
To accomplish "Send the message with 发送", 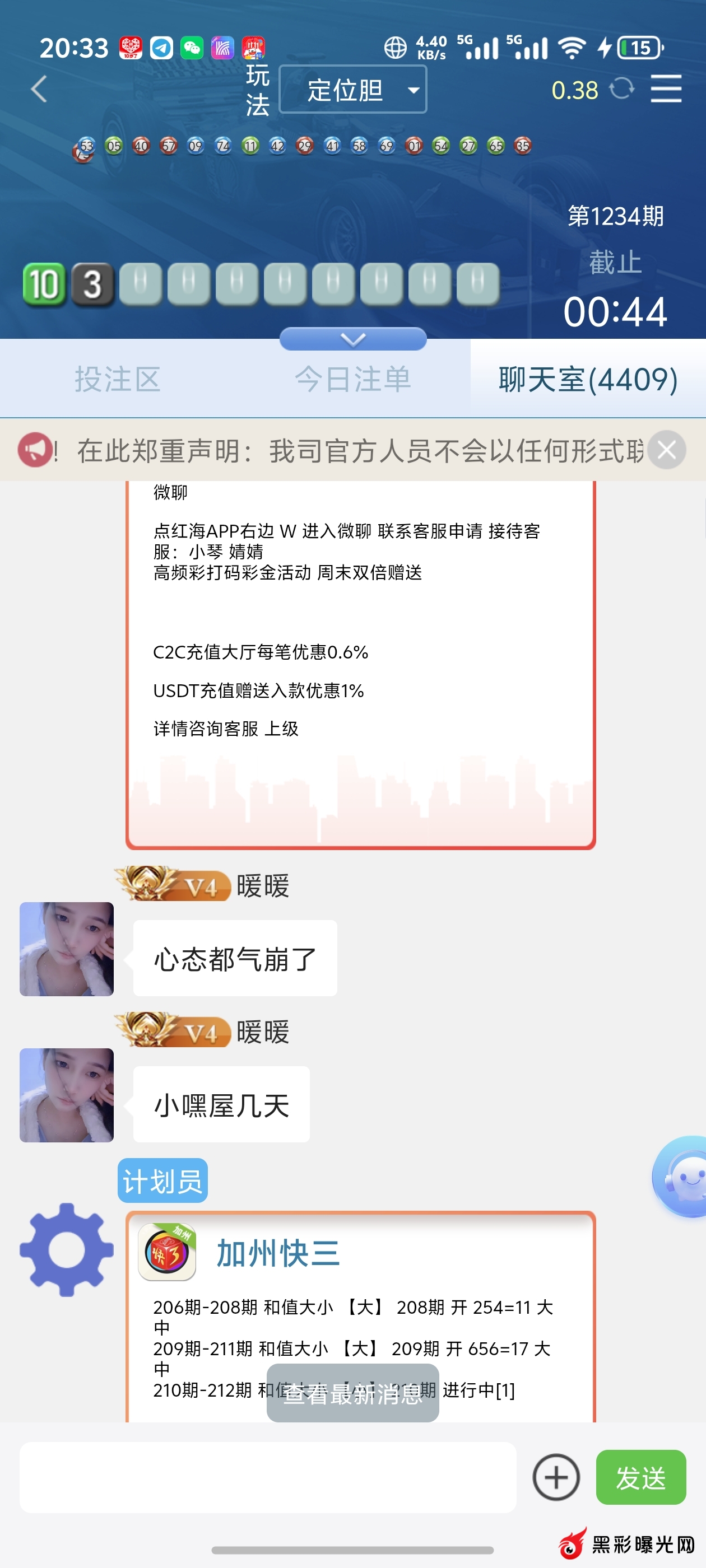I will pos(641,1477).
